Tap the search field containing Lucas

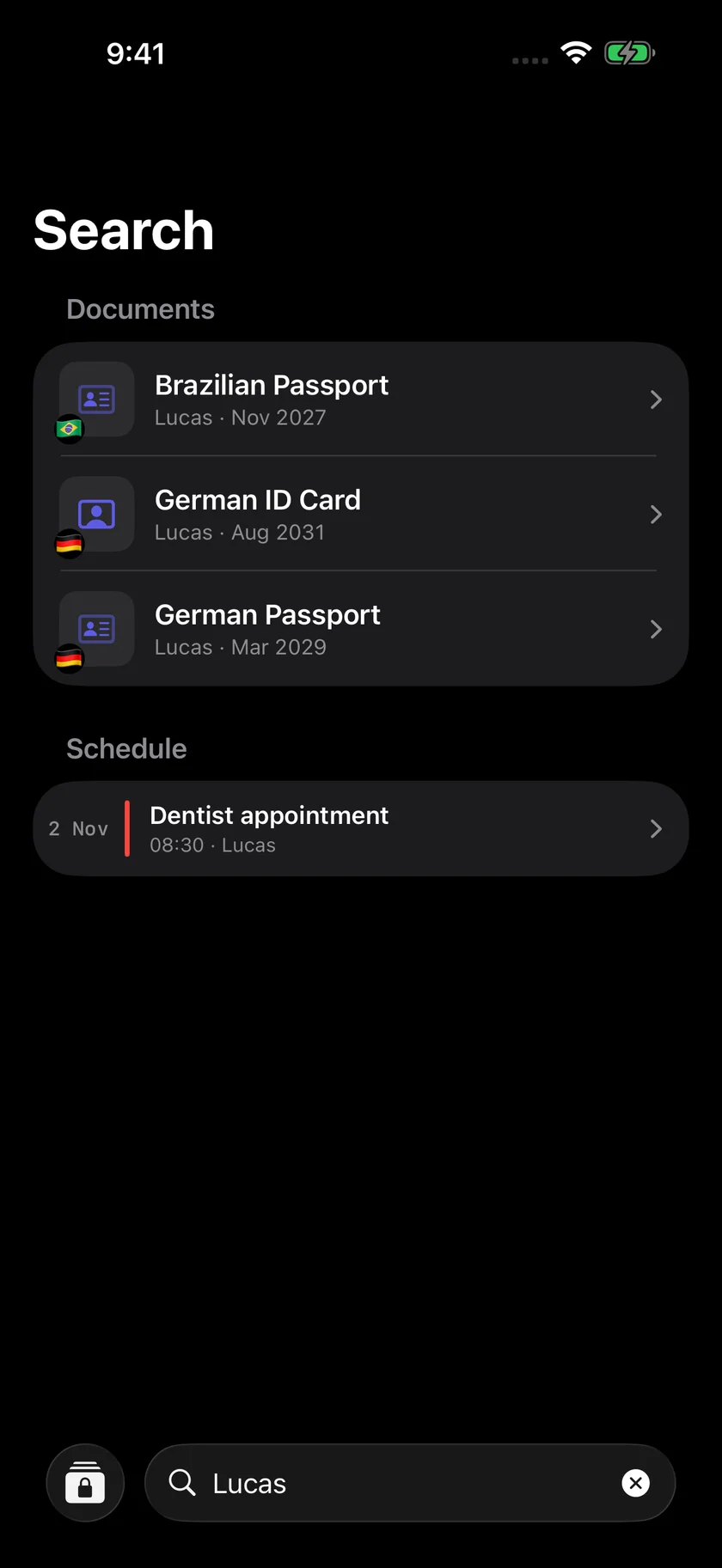click(410, 1482)
